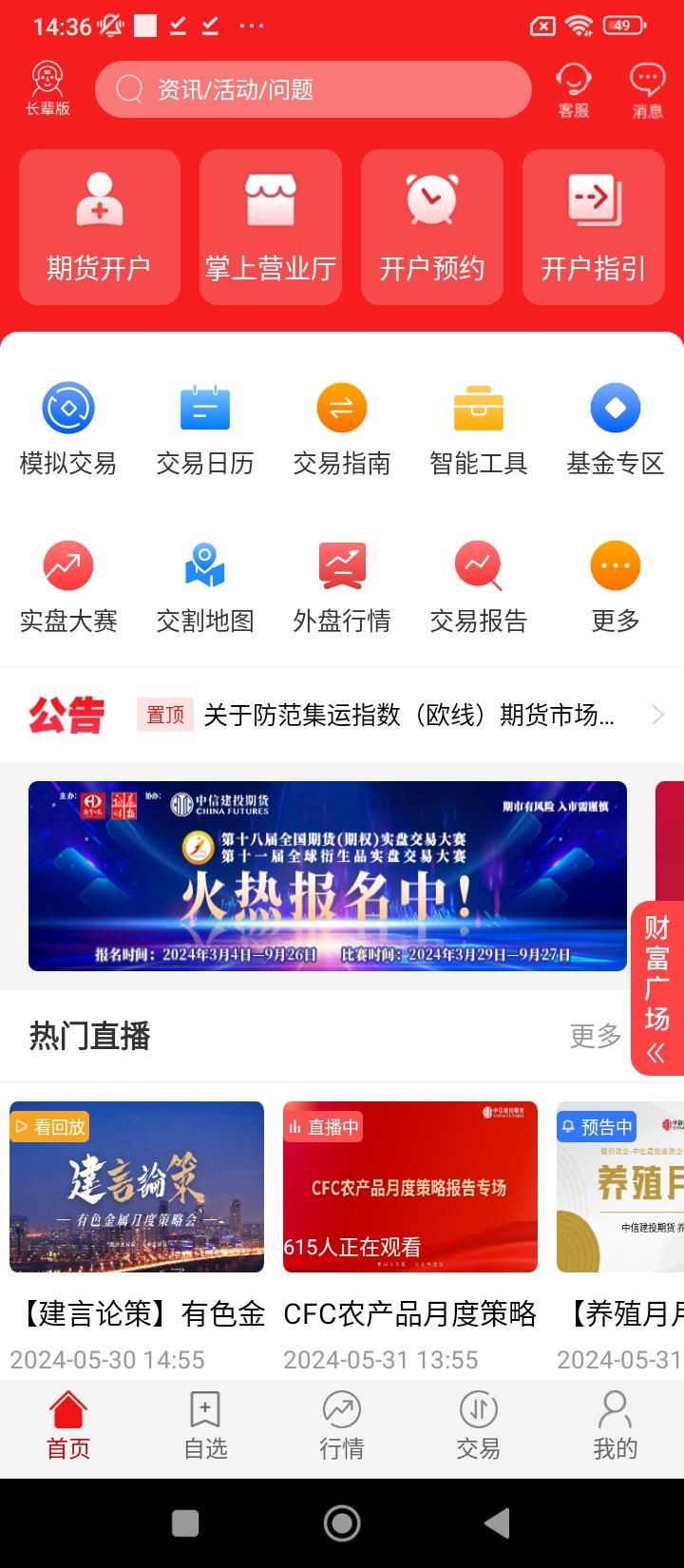Select the 交易日历 trading calendar icon
The height and width of the screenshot is (1568, 684).
click(204, 428)
